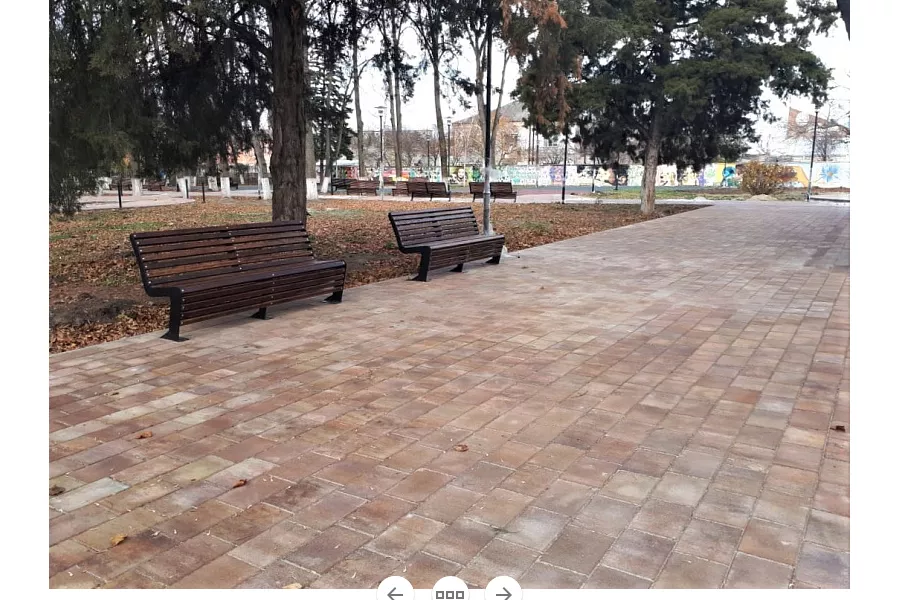
Task: Go to the previous photo
Action: (x=395, y=593)
